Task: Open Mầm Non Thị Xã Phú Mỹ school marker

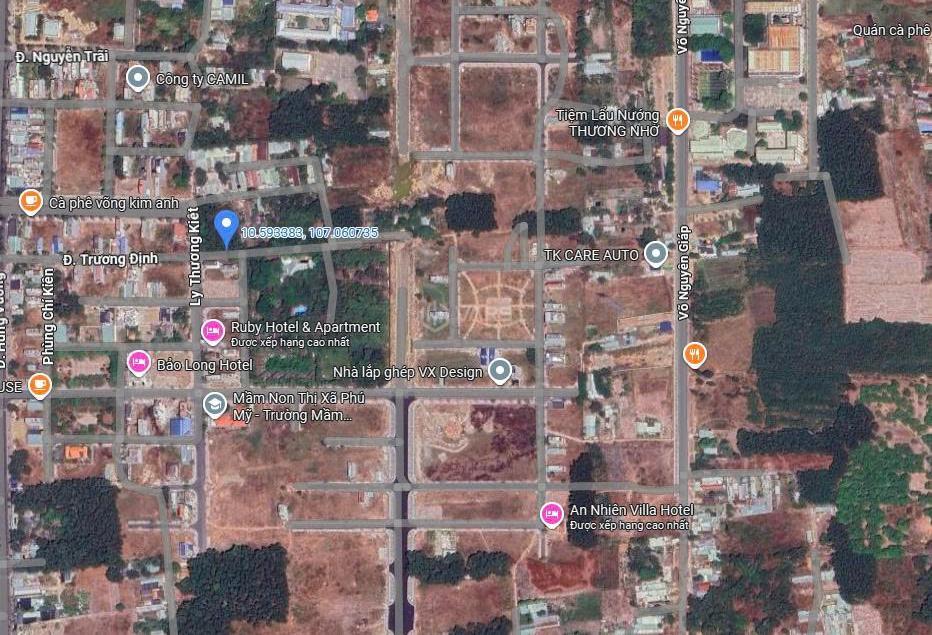Action: click(214, 404)
